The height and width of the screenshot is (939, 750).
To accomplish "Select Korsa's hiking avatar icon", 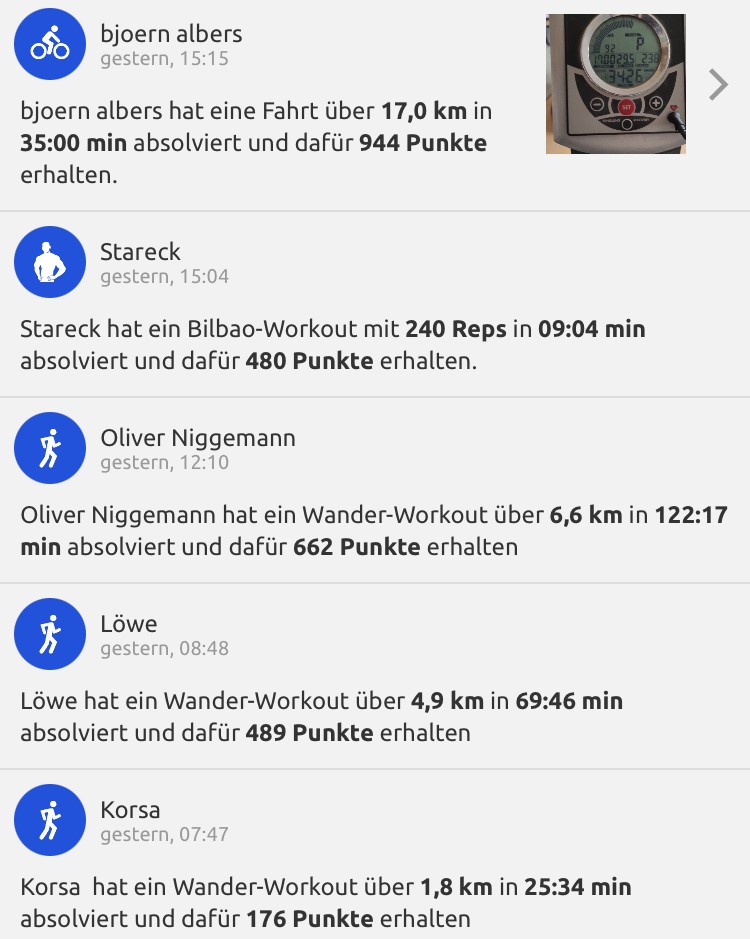I will click(x=48, y=820).
